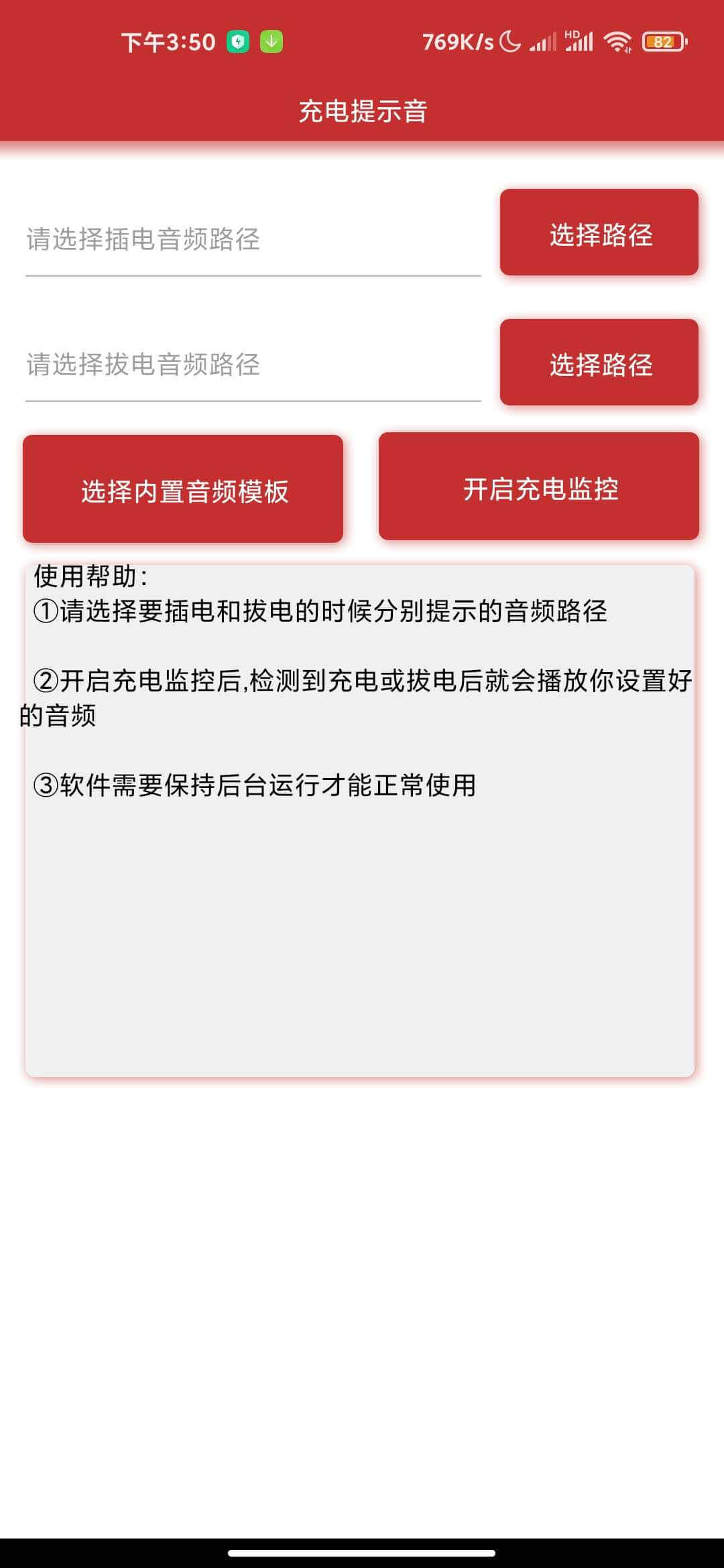Choose path for plug-in audio (插电)
Image resolution: width=724 pixels, height=1568 pixels.
tap(599, 233)
